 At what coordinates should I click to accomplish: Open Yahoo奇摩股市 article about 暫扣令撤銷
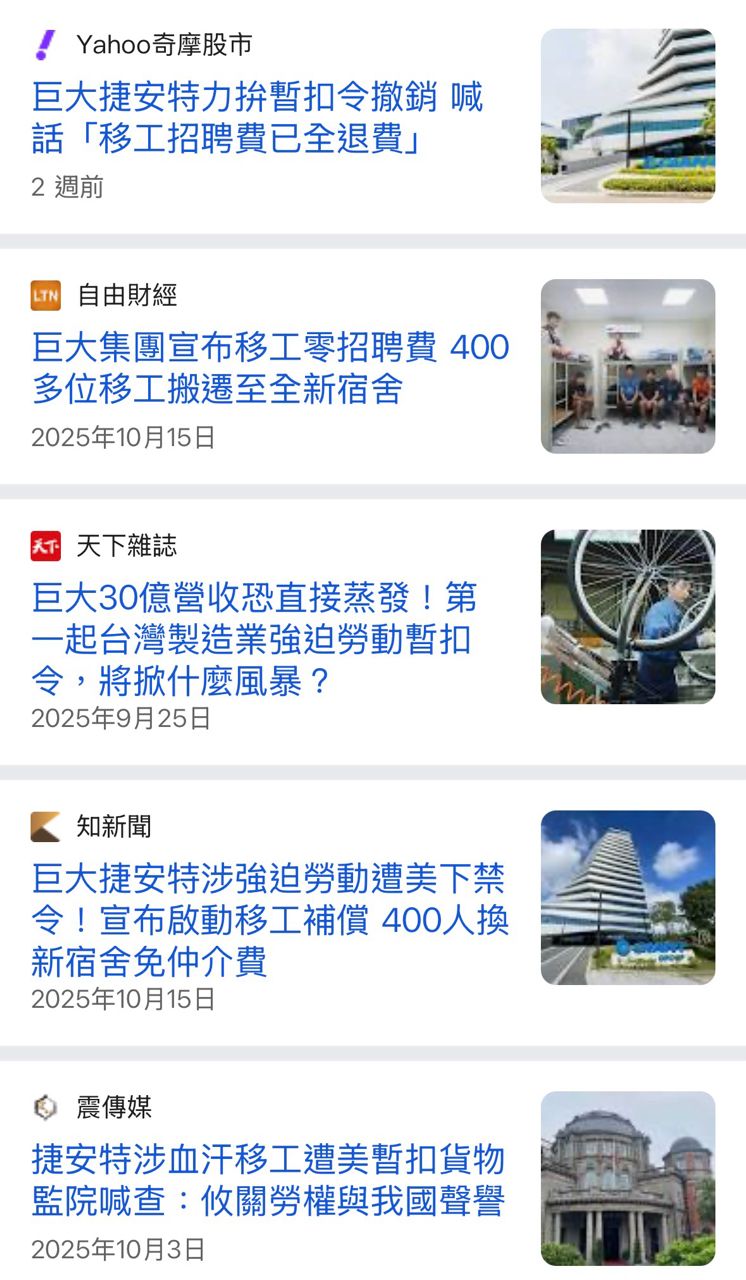[x=258, y=118]
